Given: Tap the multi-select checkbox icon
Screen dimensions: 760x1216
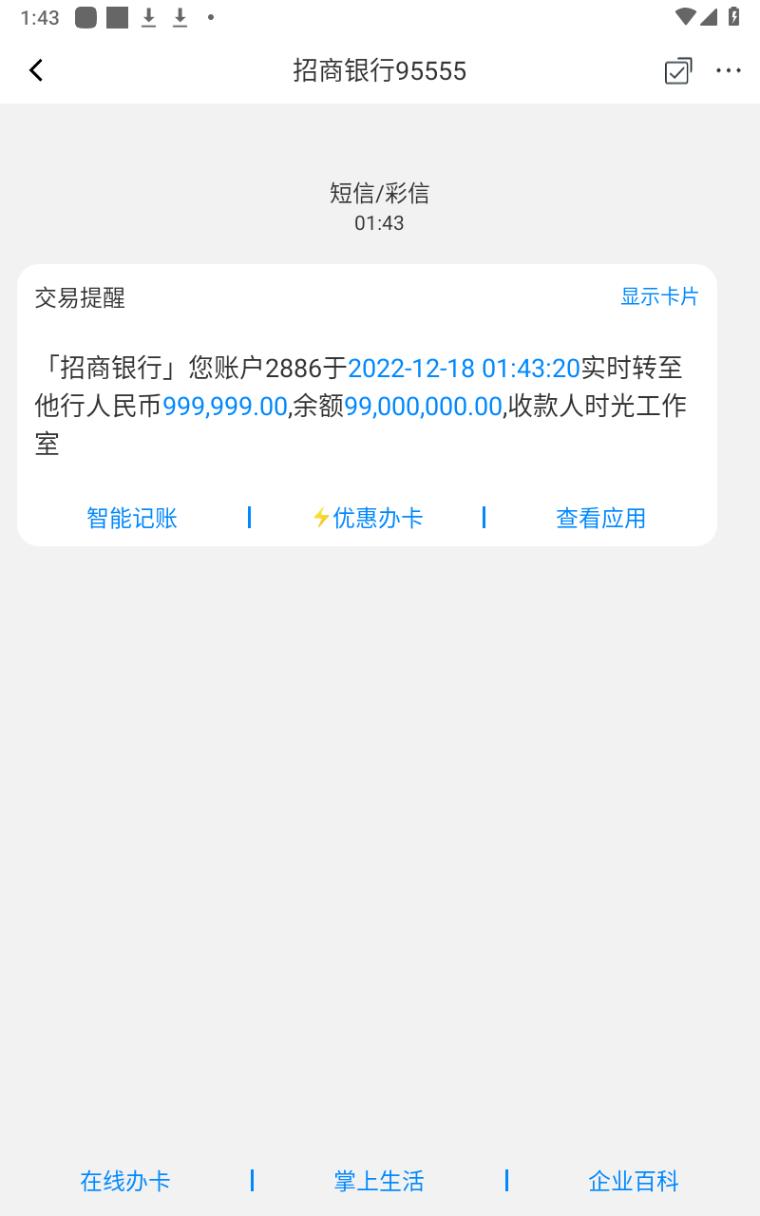Looking at the screenshot, I should click(677, 71).
